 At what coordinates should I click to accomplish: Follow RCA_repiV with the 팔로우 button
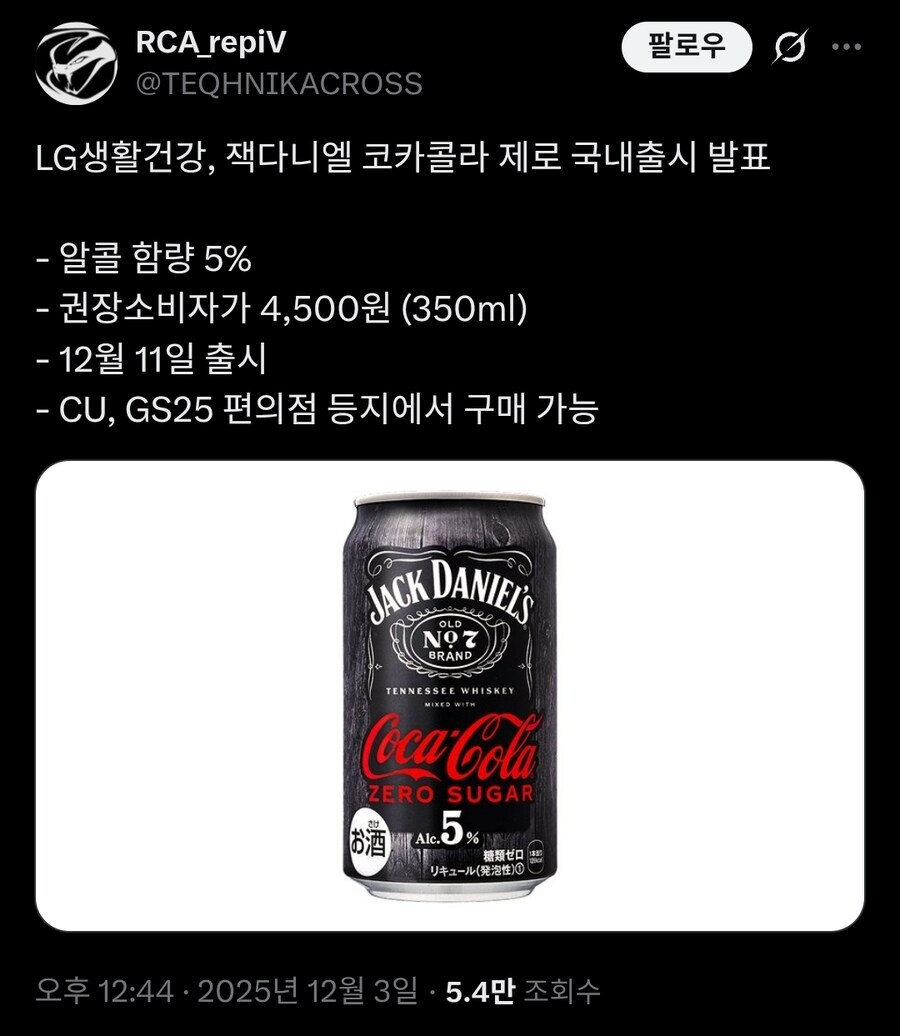pos(686,47)
